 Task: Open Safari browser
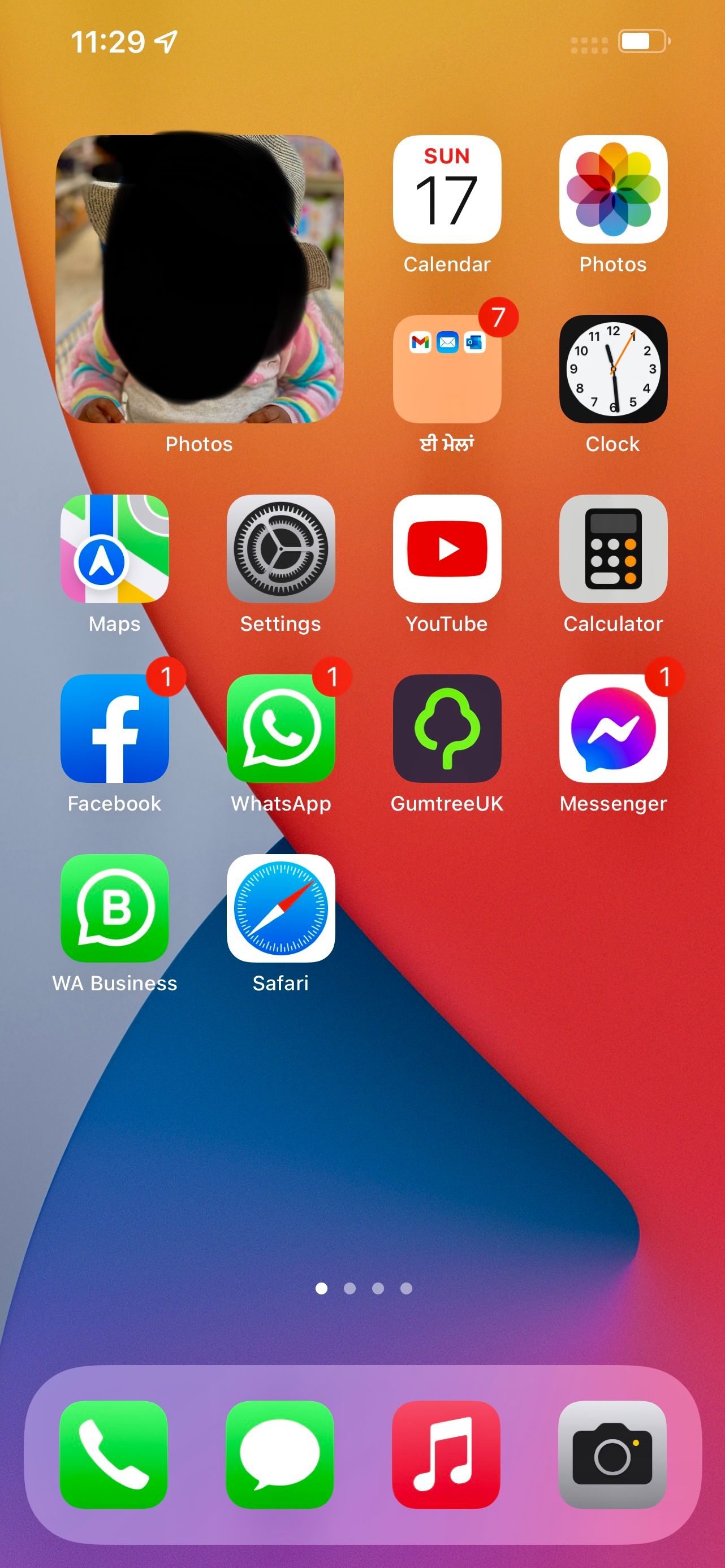pos(280,908)
